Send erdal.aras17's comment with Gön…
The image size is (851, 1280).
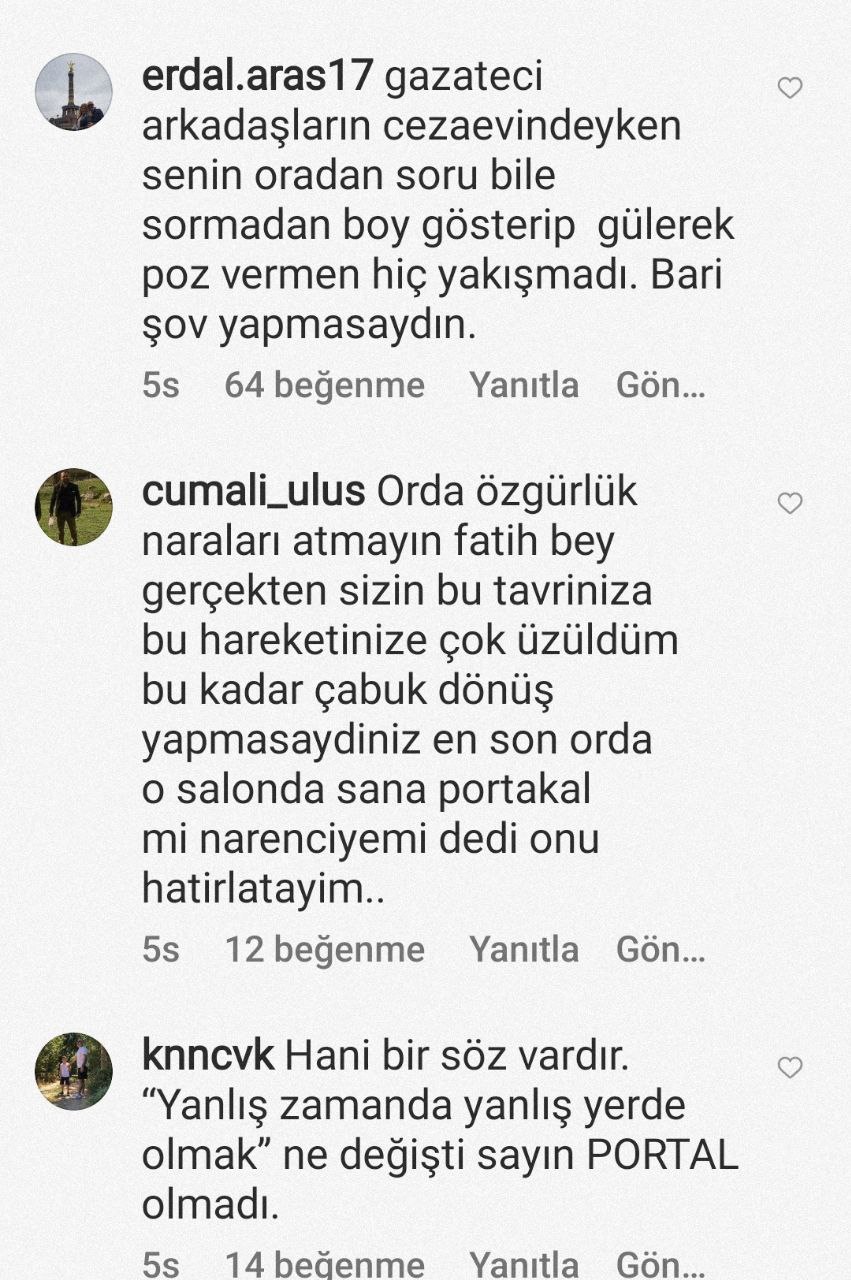click(x=660, y=385)
